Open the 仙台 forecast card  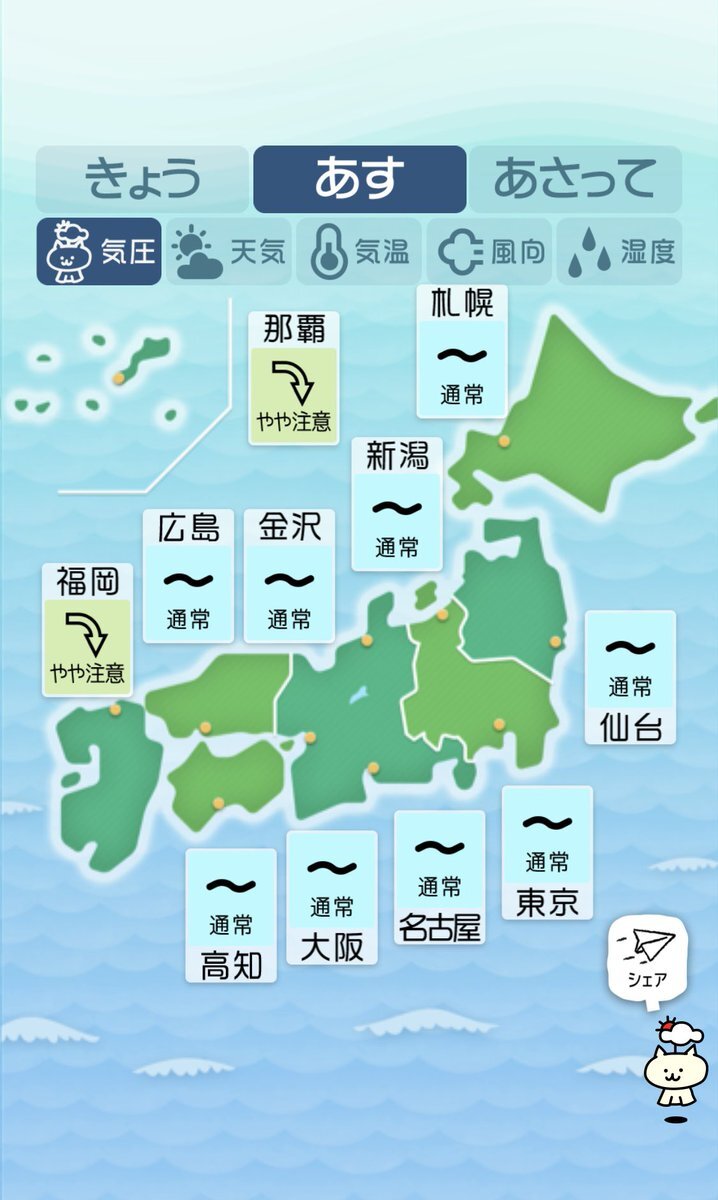[x=630, y=677]
